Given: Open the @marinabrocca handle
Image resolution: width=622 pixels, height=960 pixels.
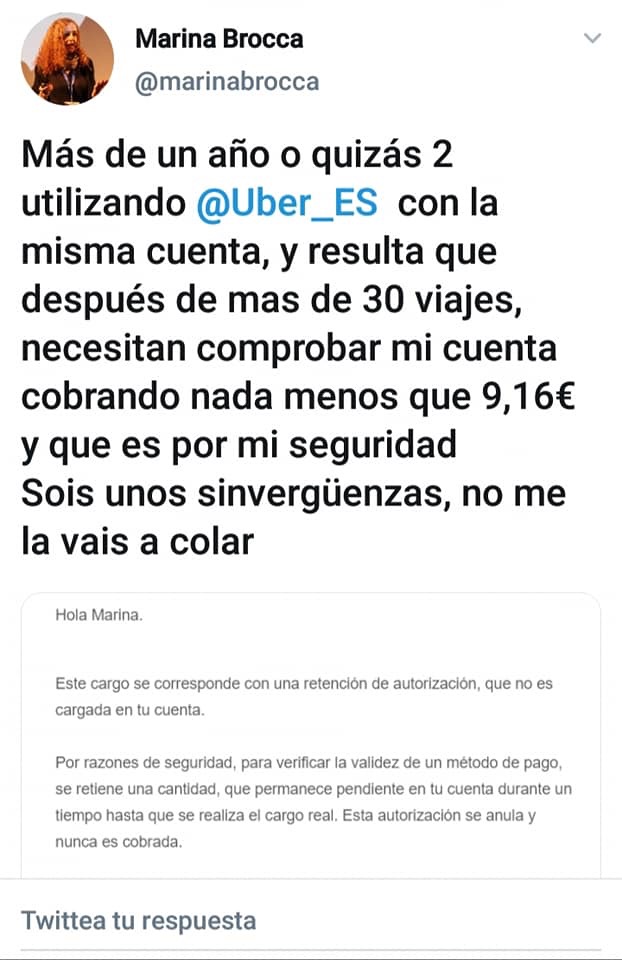Looking at the screenshot, I should click(227, 81).
